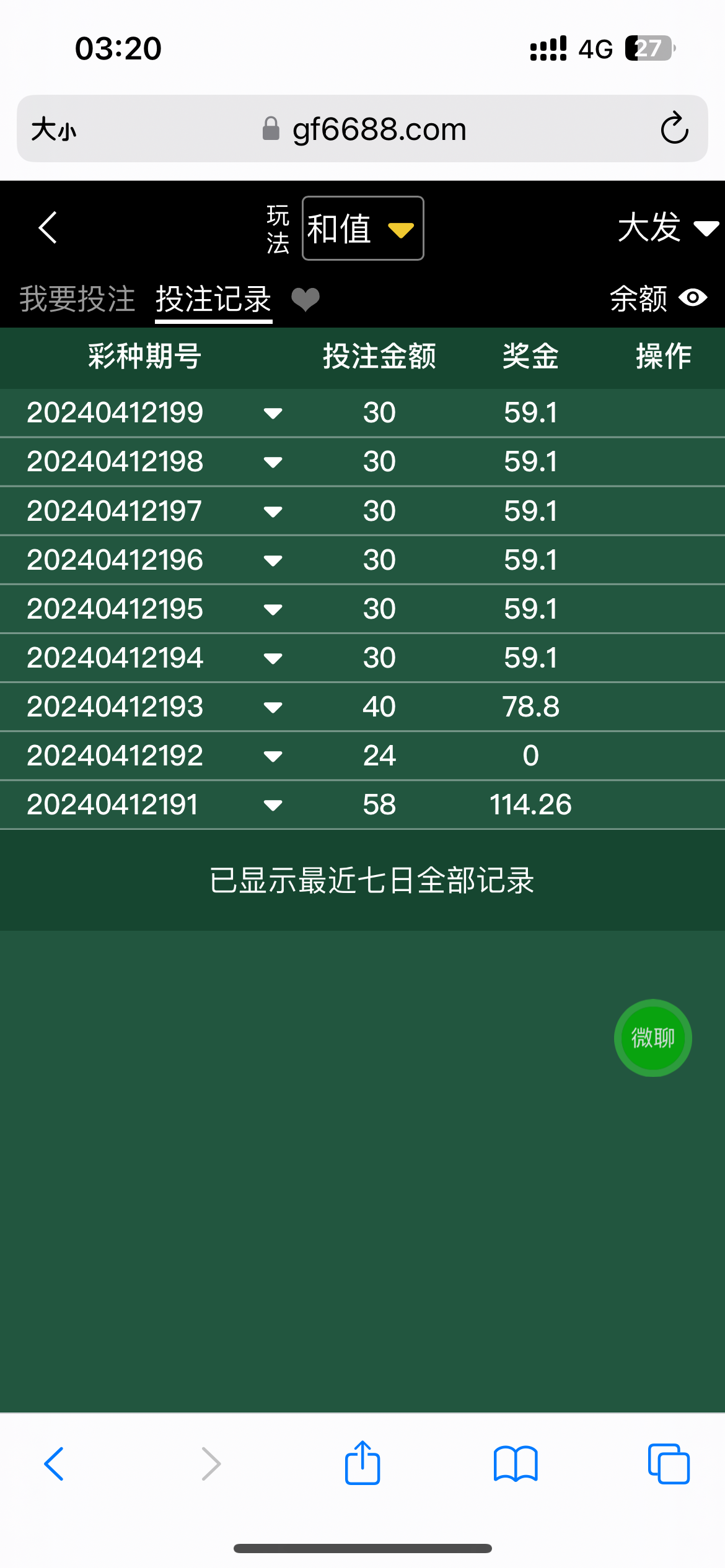Expand record 20240412191 details

click(x=273, y=805)
